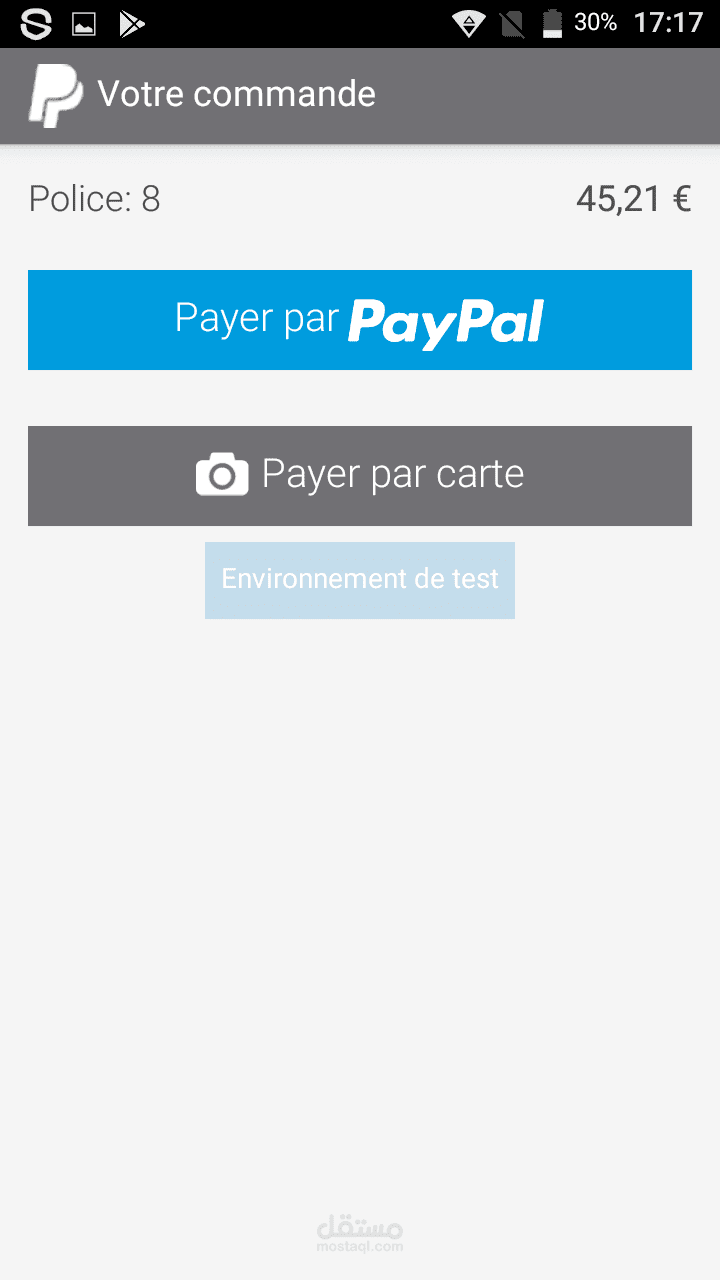Choose Payer par carte
720x1280 pixels.
tap(360, 475)
